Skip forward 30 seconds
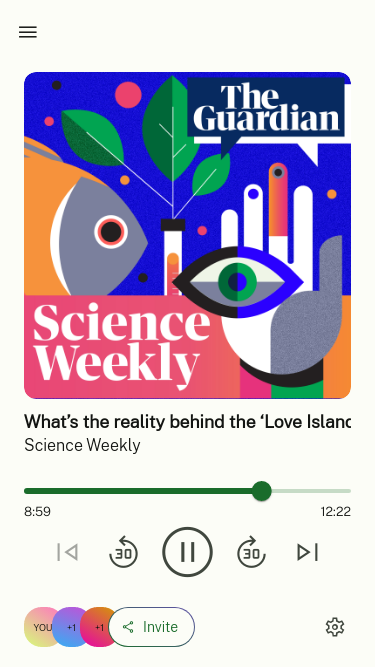Screen dimensions: 375x667 [251, 552]
